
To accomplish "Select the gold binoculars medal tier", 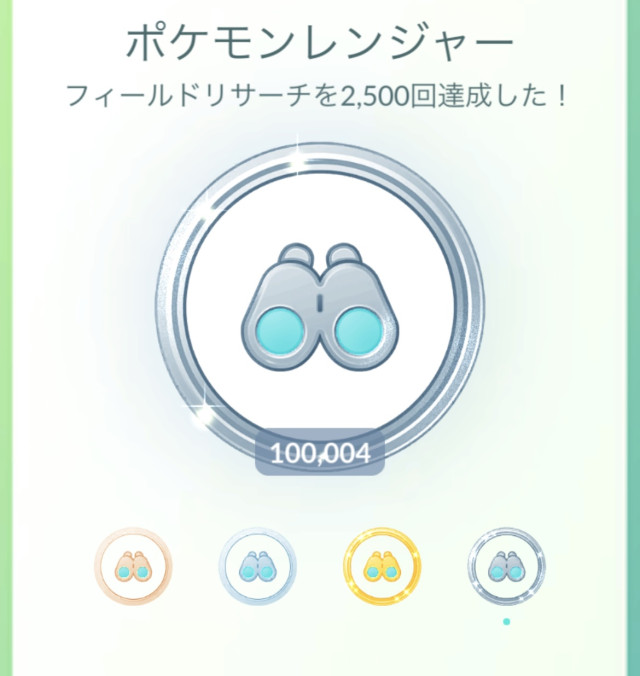I will tap(382, 567).
